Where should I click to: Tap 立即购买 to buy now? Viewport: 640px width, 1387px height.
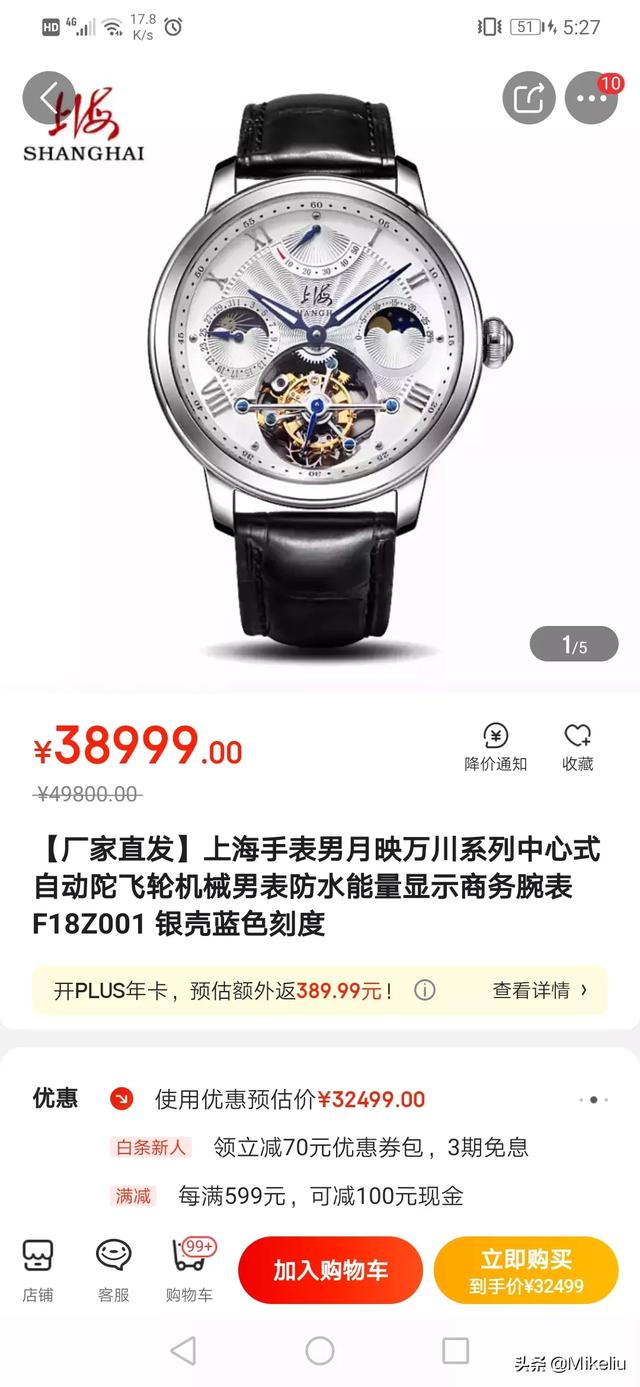(x=525, y=1270)
